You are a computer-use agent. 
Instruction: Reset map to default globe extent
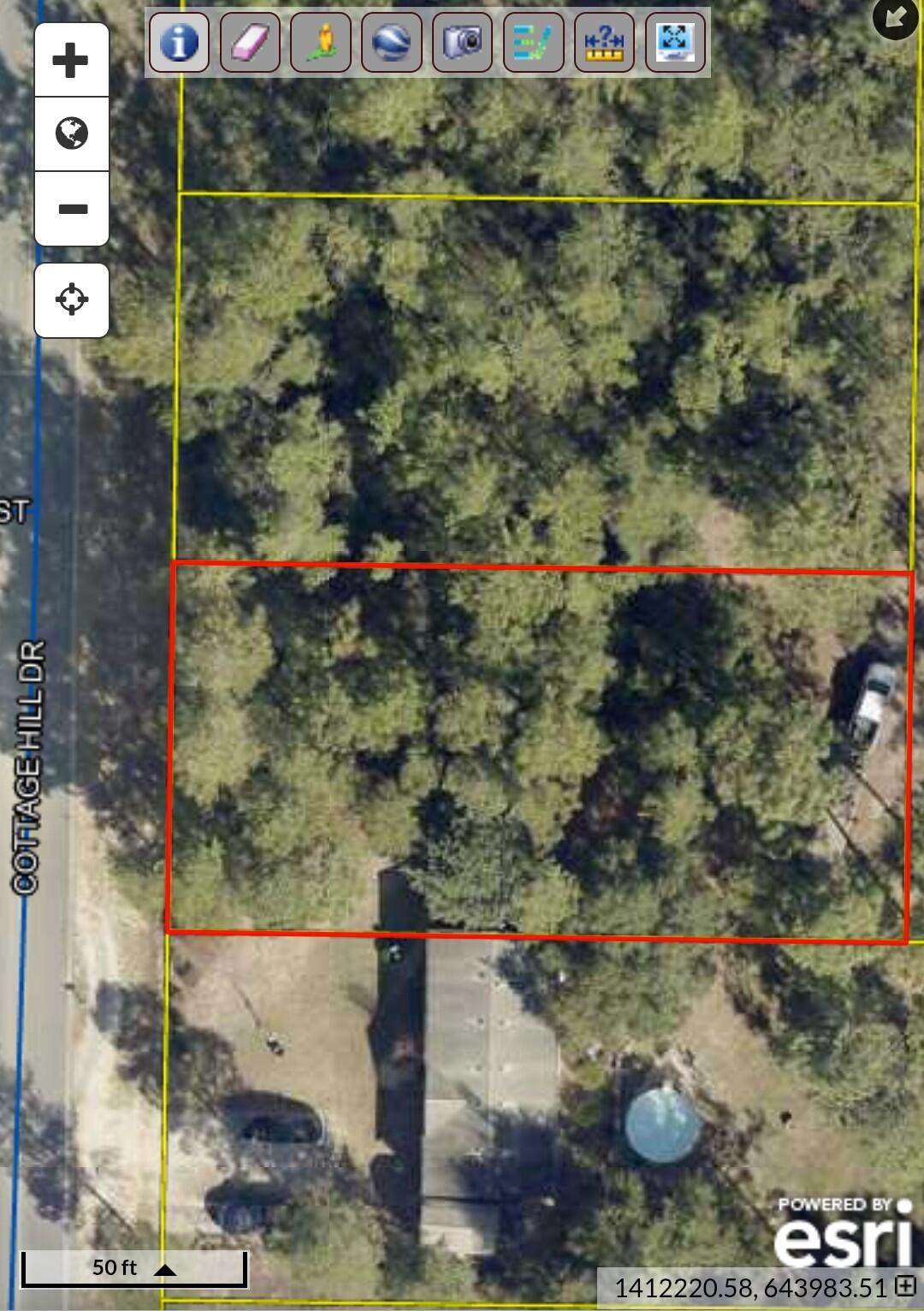click(x=71, y=133)
